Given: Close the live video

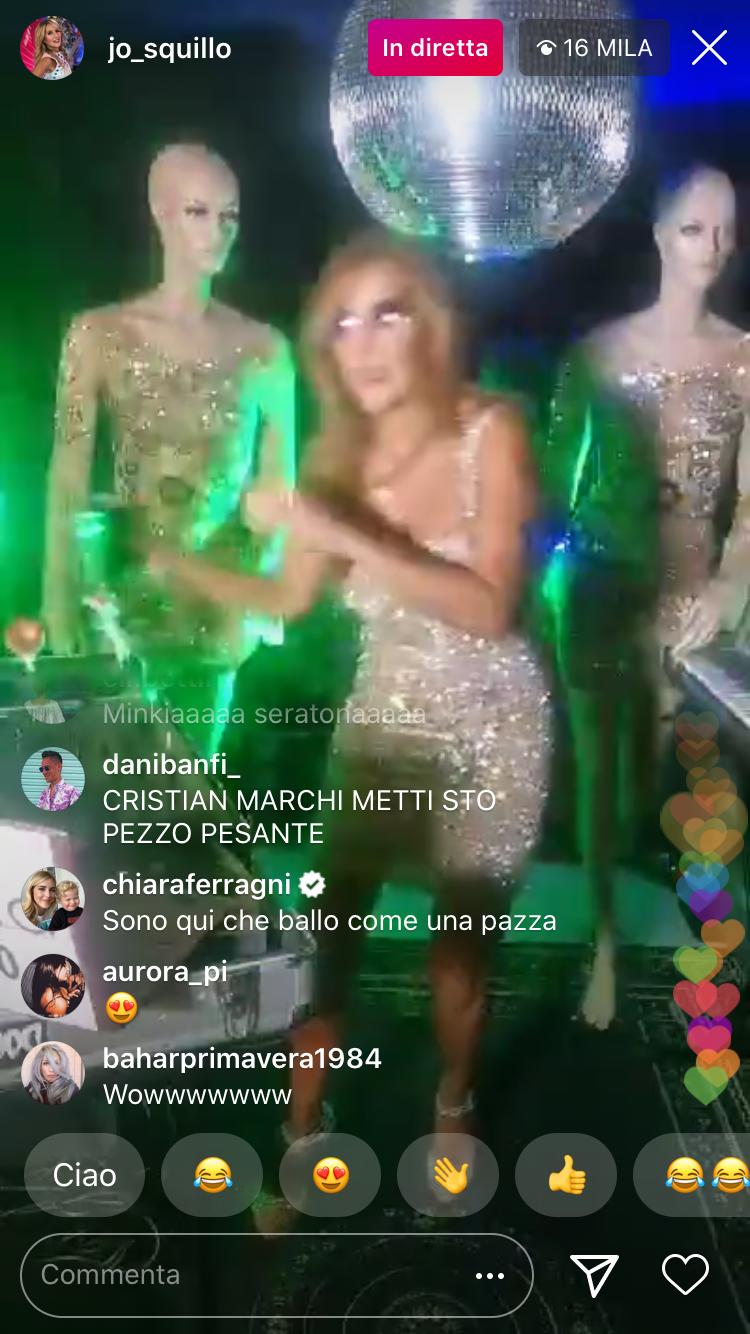Looking at the screenshot, I should pyautogui.click(x=709, y=47).
